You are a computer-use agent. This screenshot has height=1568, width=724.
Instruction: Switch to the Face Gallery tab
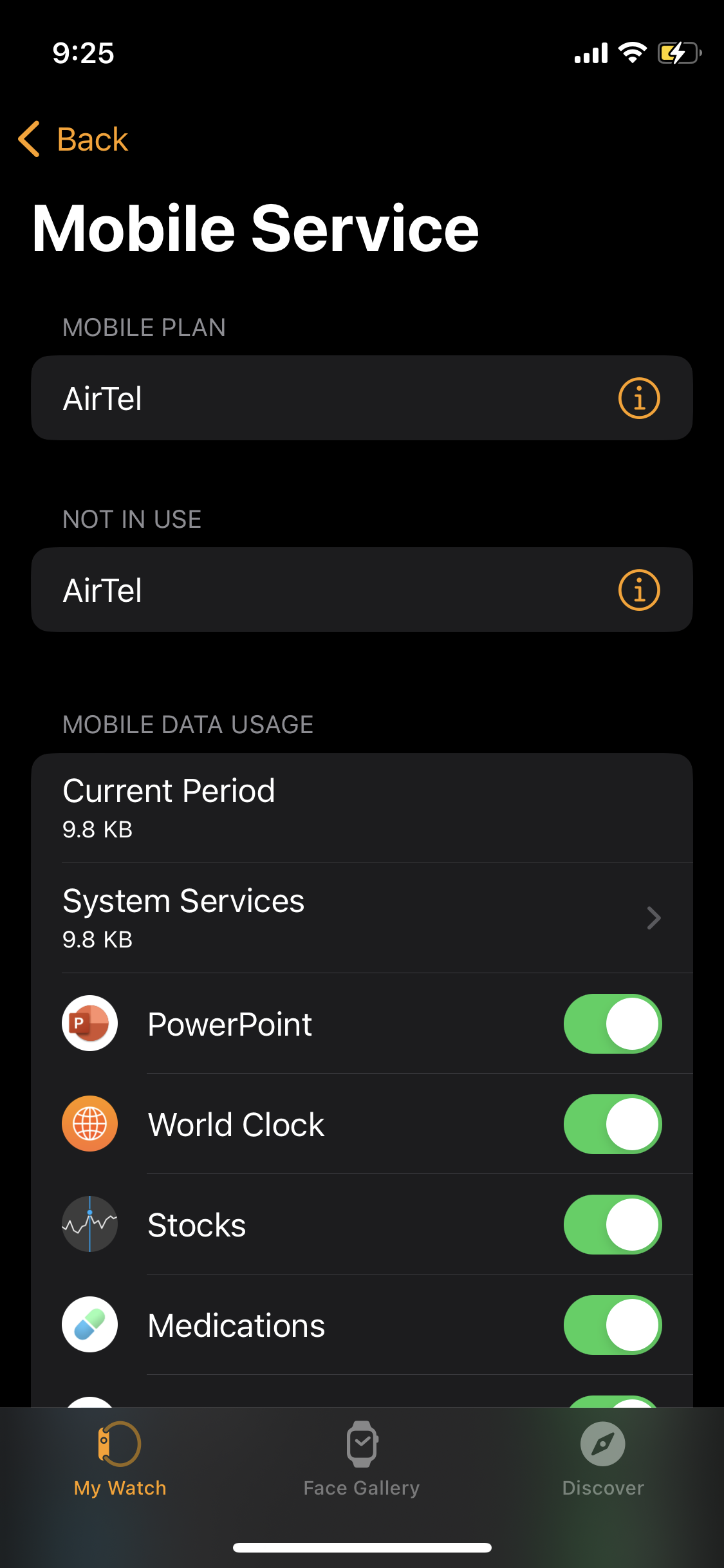tap(362, 1459)
